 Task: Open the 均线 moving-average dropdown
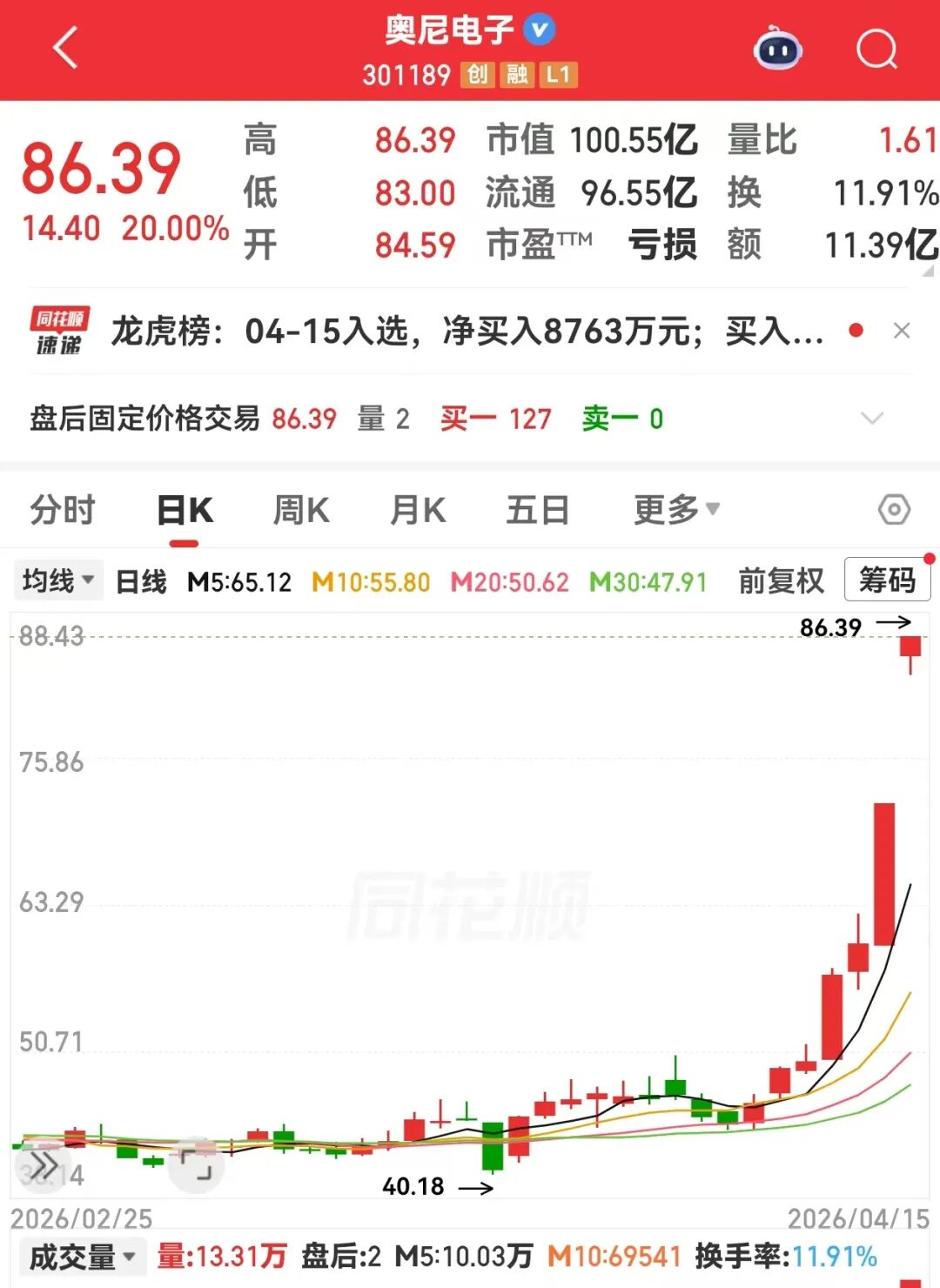tap(57, 579)
